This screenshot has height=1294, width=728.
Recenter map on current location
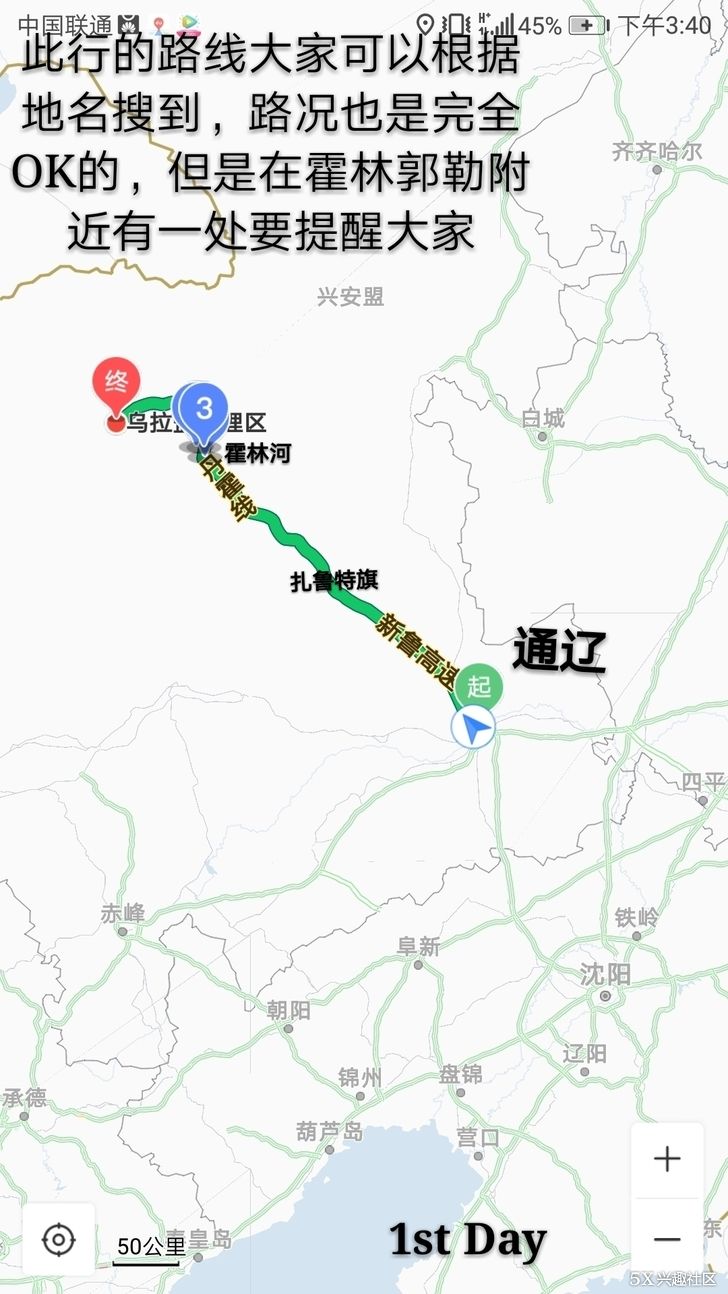[59, 1240]
